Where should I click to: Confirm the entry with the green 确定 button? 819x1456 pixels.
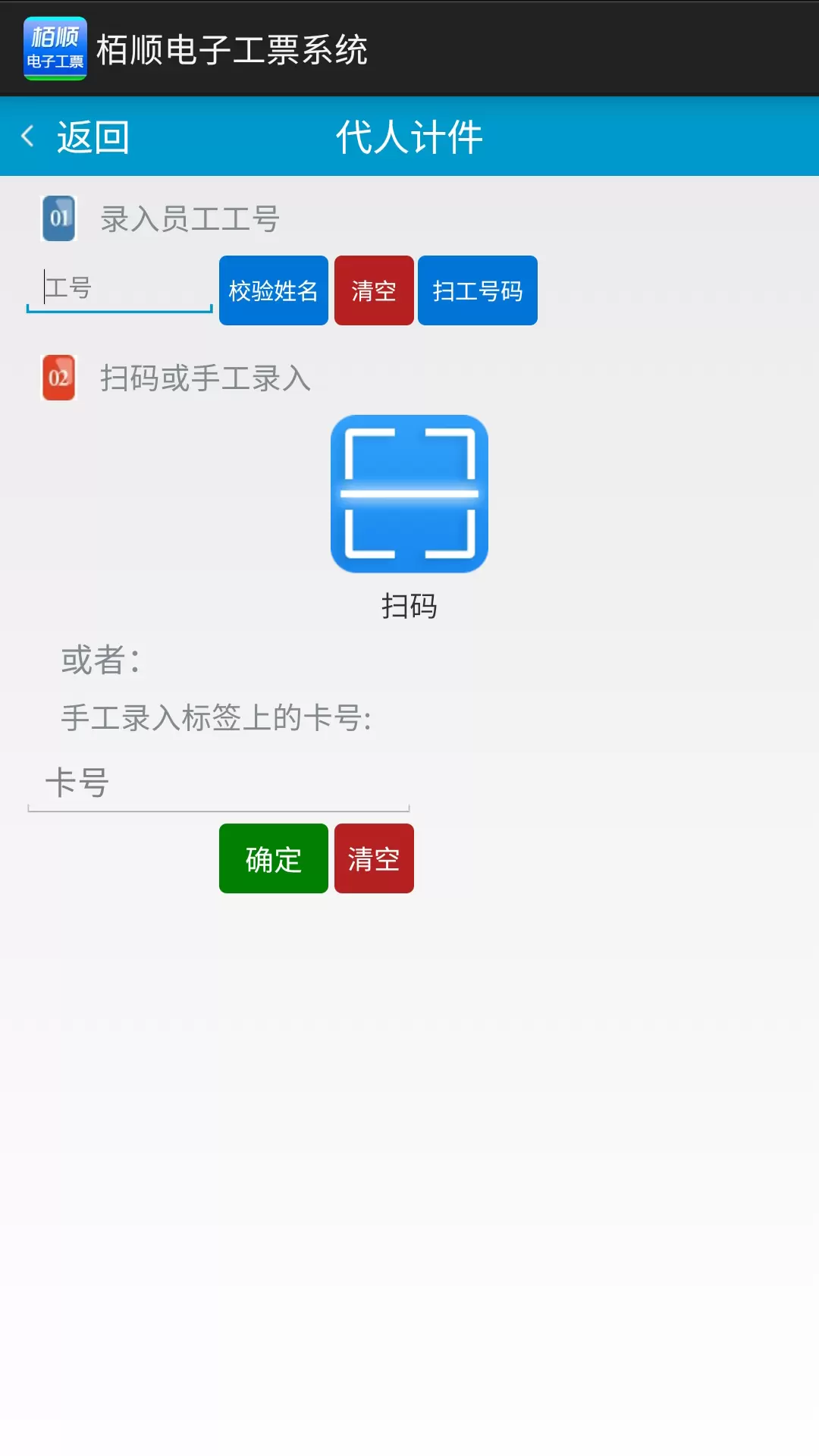tap(274, 858)
